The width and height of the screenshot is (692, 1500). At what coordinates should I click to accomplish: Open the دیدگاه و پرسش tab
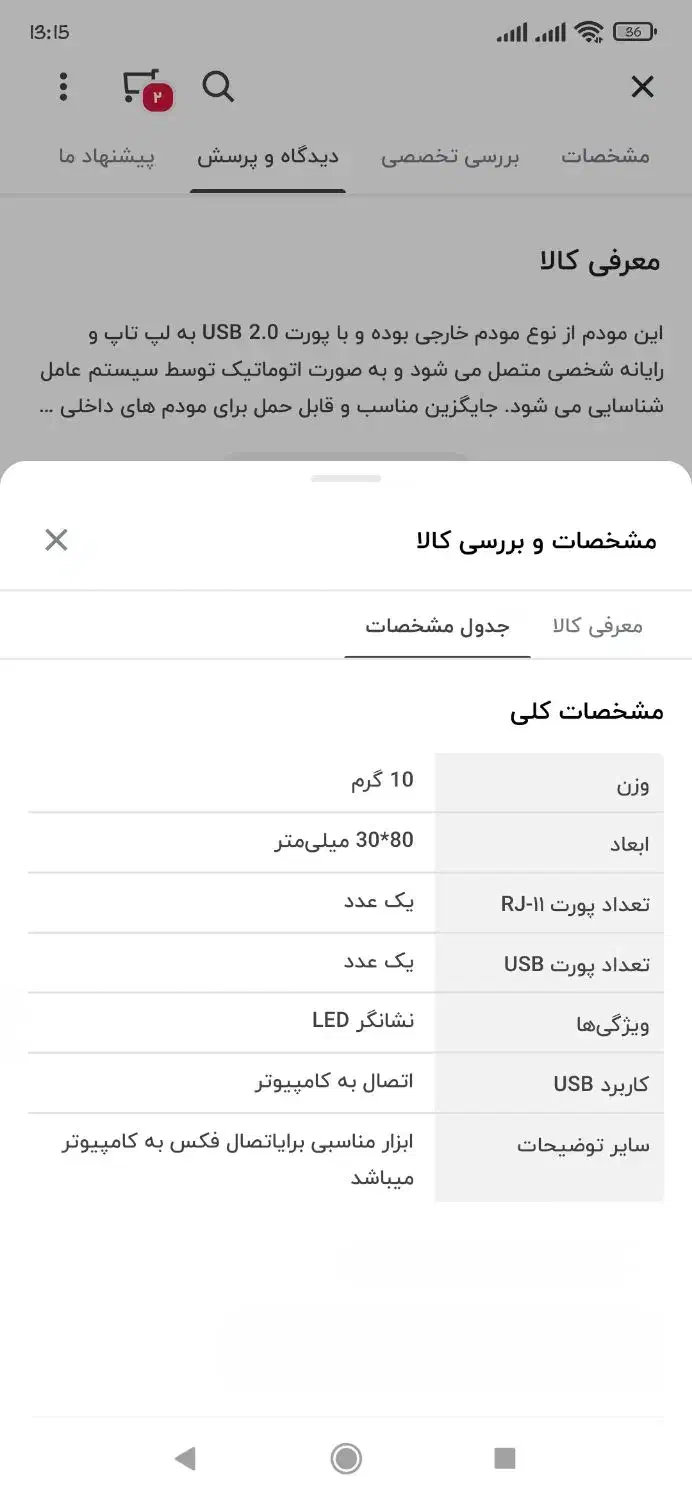[x=267, y=157]
